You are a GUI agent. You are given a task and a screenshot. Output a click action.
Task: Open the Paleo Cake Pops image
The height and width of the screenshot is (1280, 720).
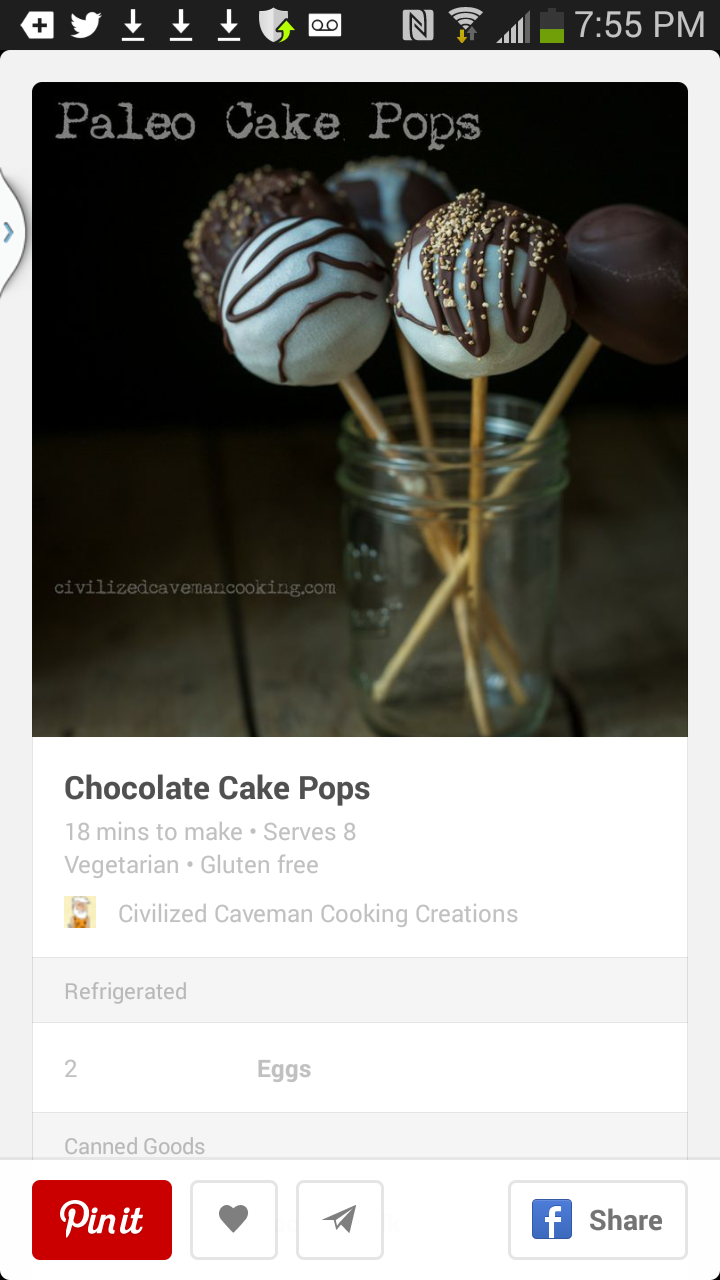pyautogui.click(x=360, y=410)
